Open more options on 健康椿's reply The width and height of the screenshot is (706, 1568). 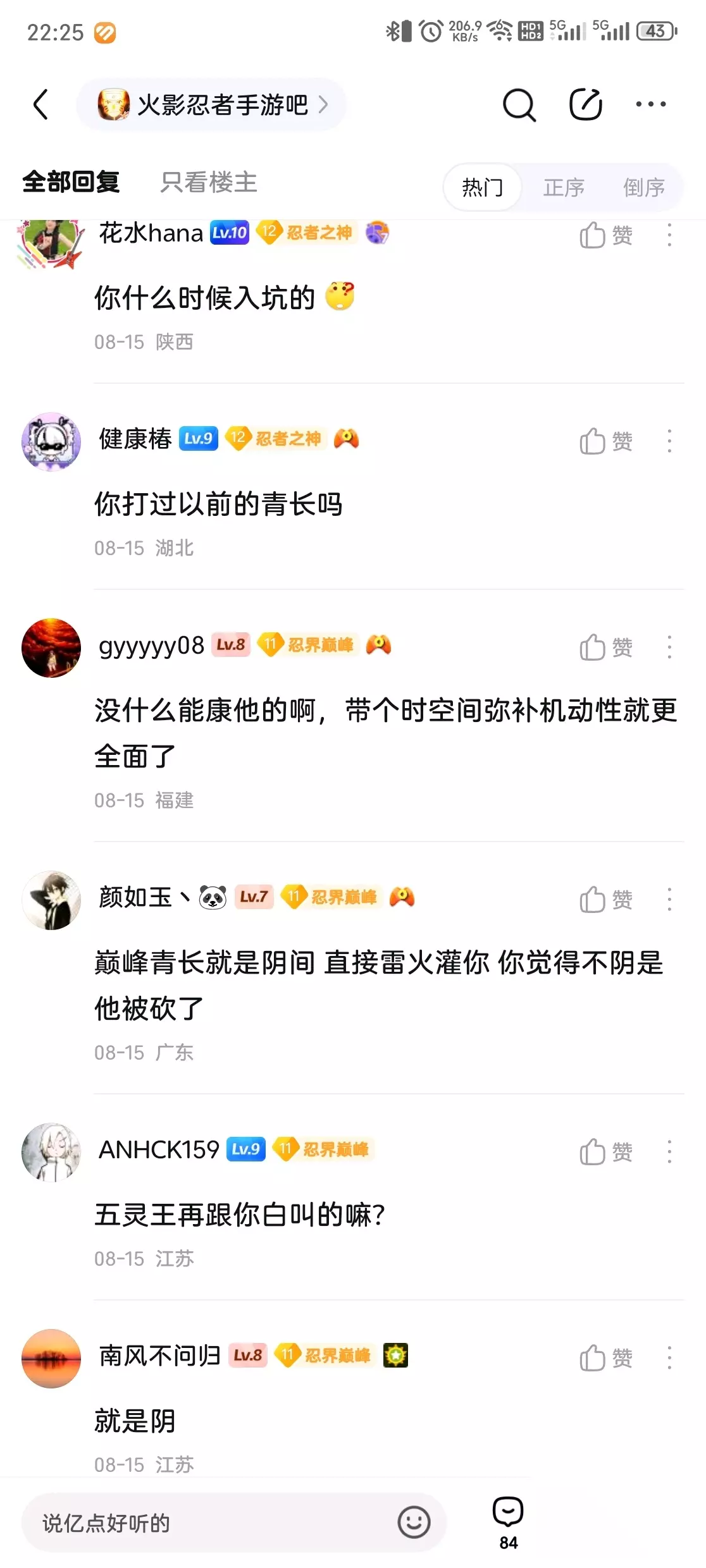pos(669,441)
